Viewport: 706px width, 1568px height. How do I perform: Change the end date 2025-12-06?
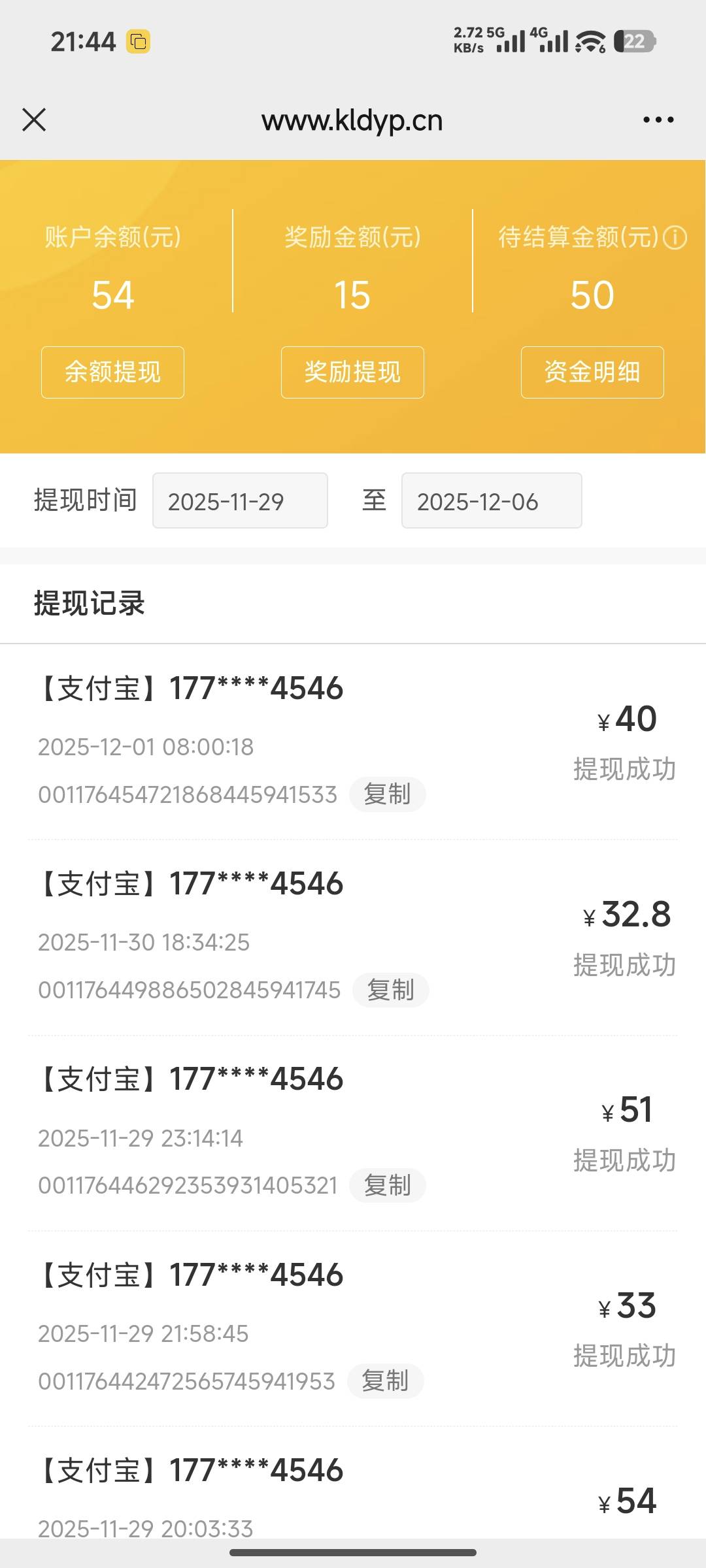pyautogui.click(x=492, y=500)
